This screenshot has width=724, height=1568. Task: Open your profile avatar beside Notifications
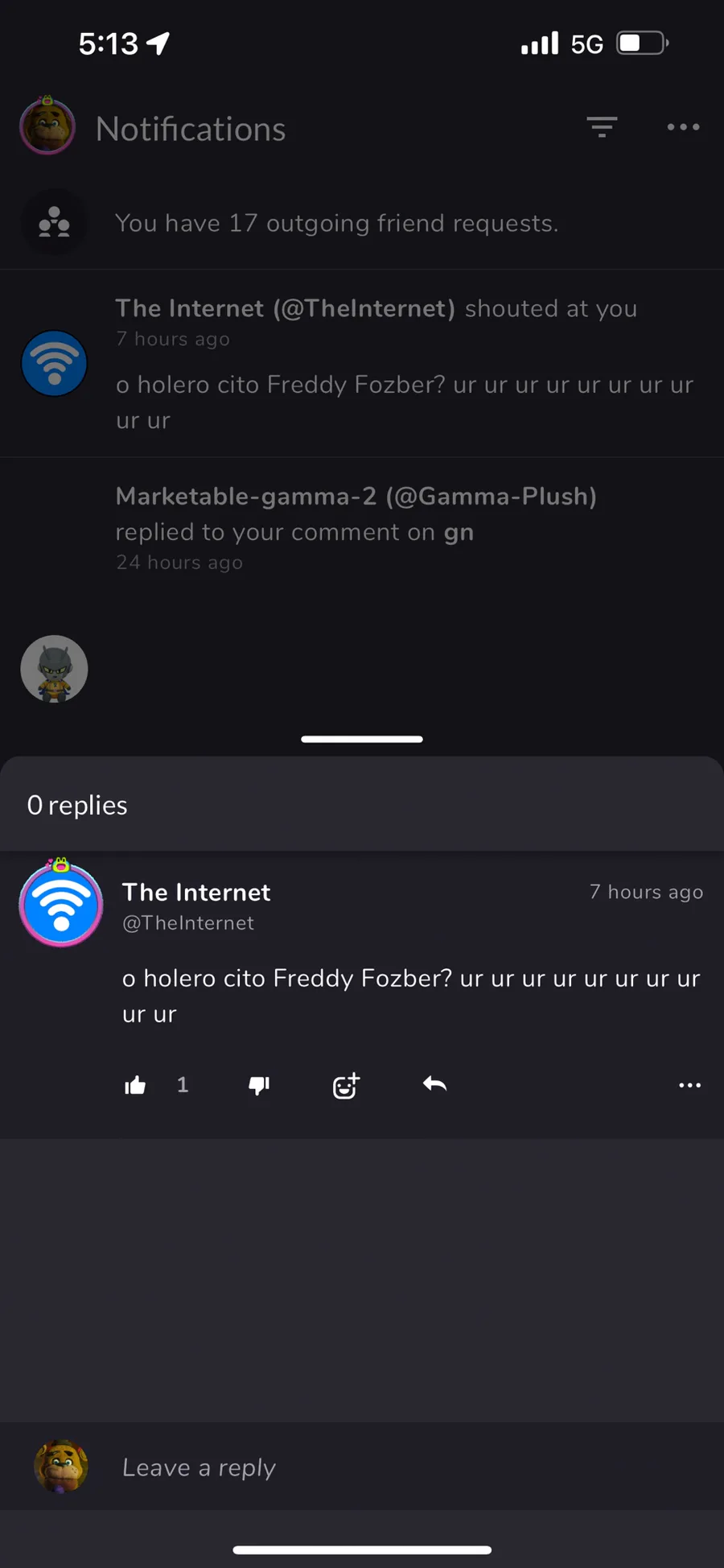point(47,126)
